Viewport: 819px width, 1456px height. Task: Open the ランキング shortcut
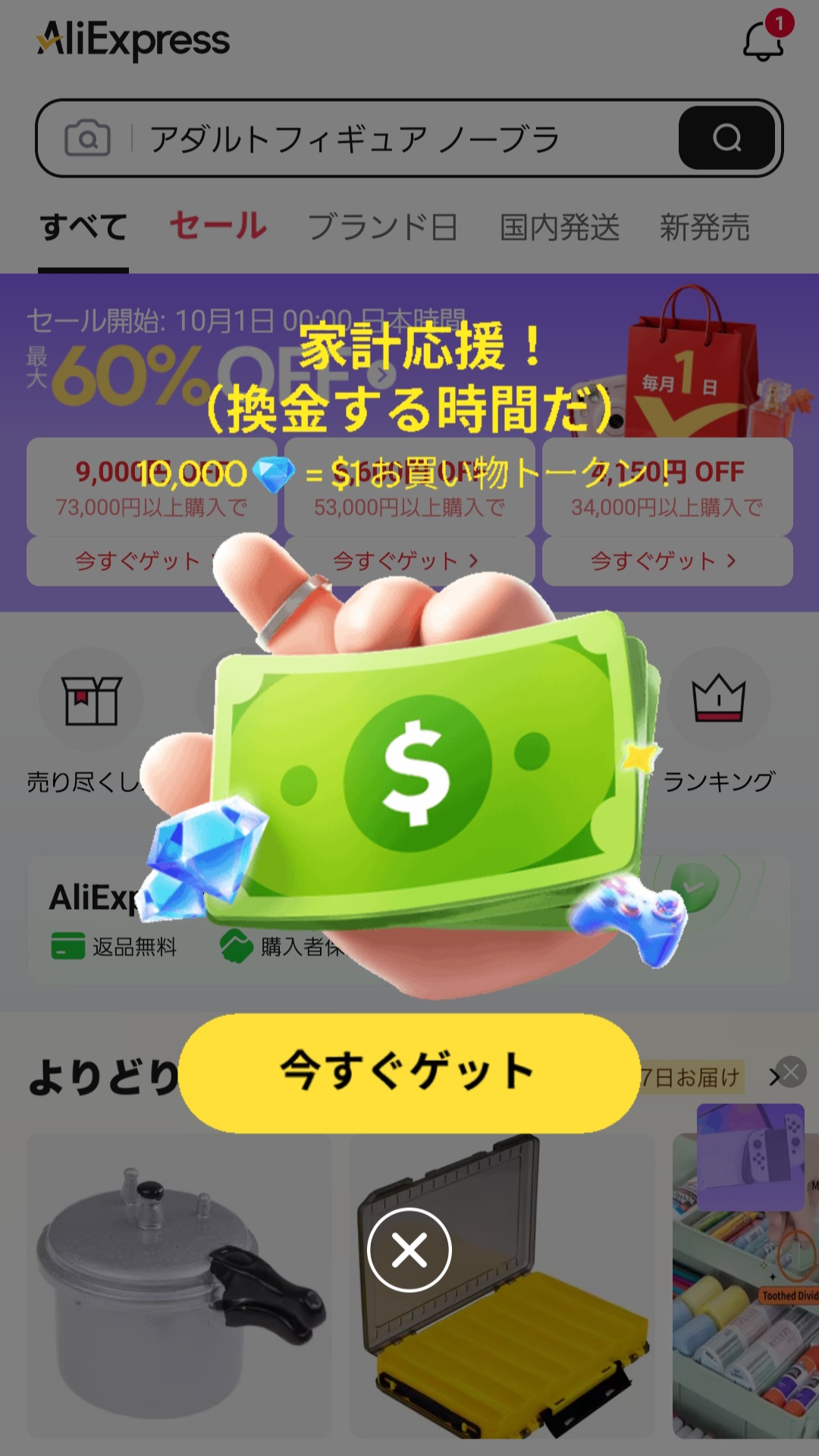click(719, 722)
